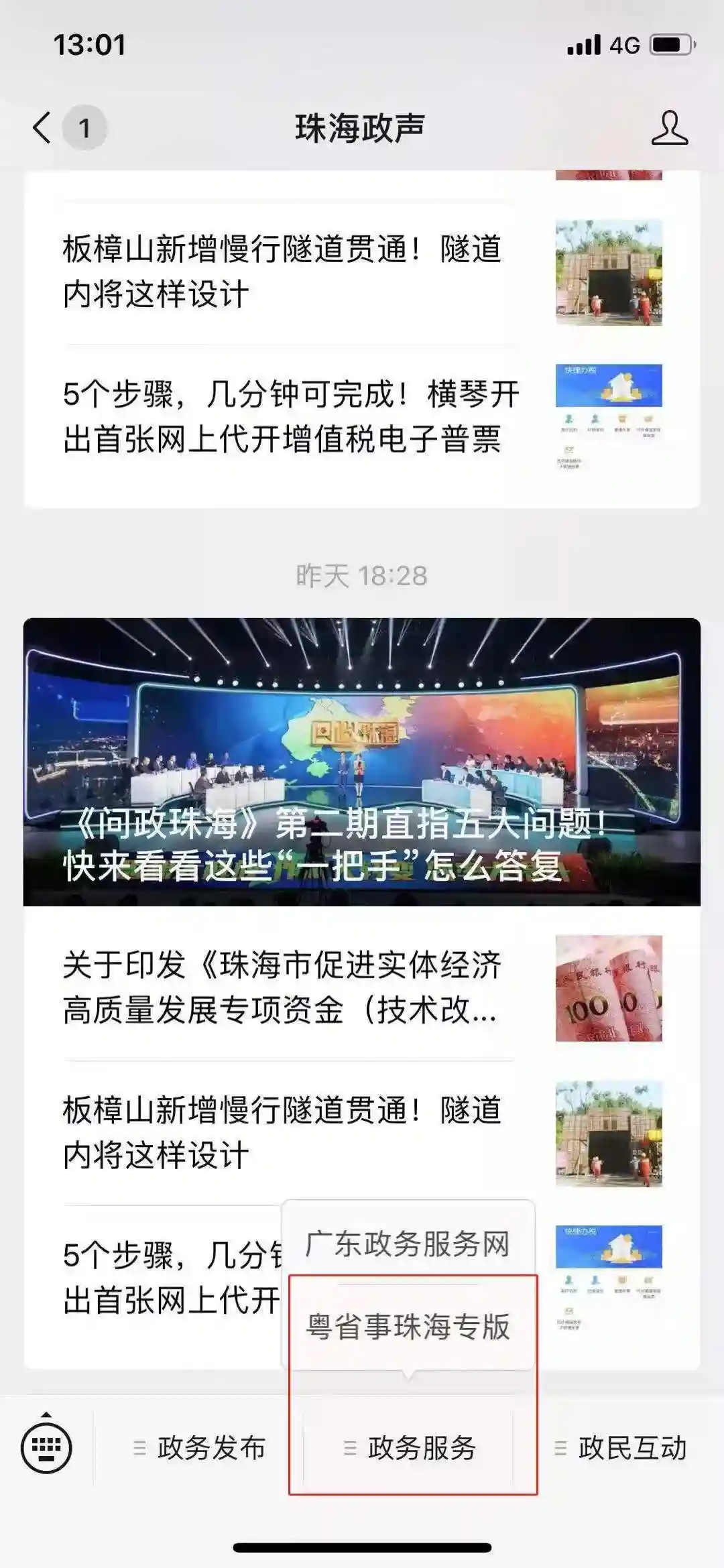This screenshot has width=724, height=1568.
Task: Tap the 政务服务 bottom menu
Action: [x=410, y=1448]
